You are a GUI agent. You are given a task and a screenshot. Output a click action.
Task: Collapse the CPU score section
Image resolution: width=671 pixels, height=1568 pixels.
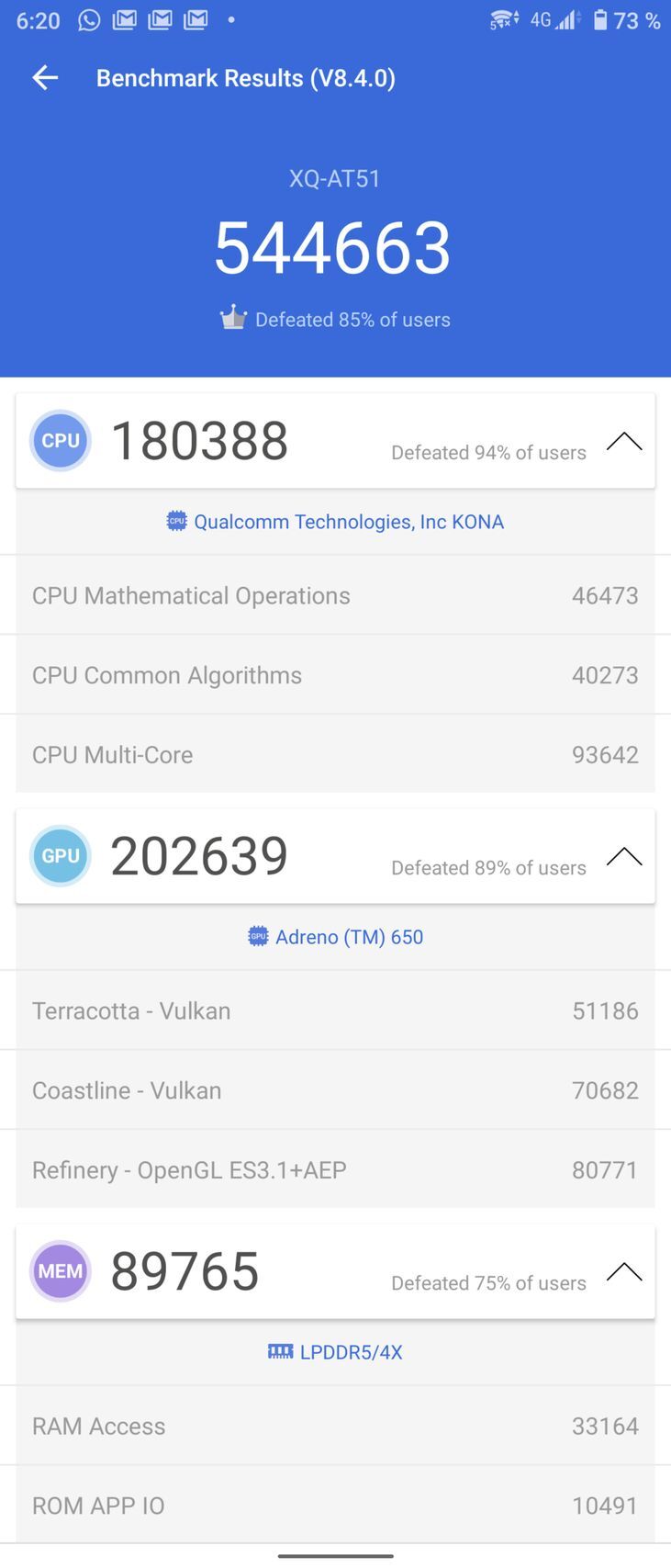(x=624, y=442)
